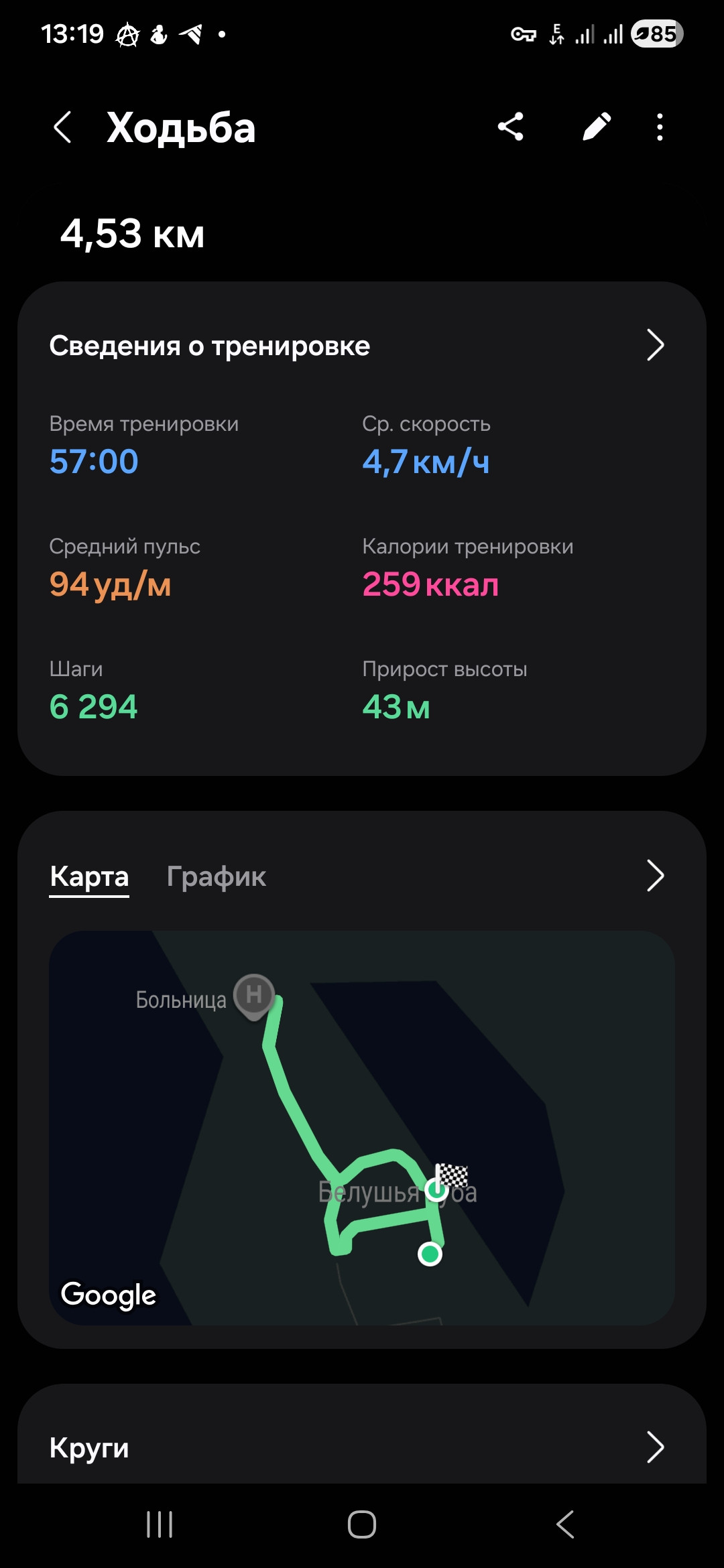The width and height of the screenshot is (724, 1568).
Task: Open the Круги section
Action: (362, 1447)
